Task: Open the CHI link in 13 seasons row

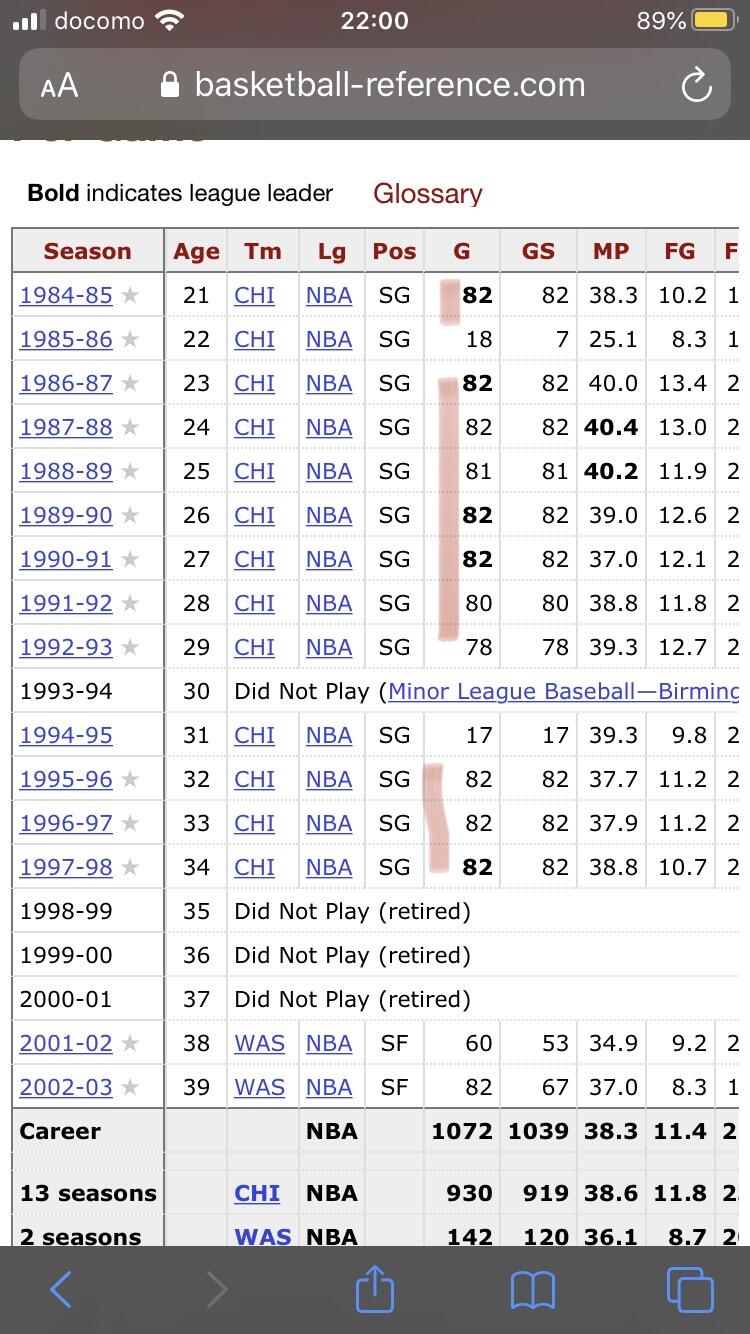Action: tap(257, 1193)
